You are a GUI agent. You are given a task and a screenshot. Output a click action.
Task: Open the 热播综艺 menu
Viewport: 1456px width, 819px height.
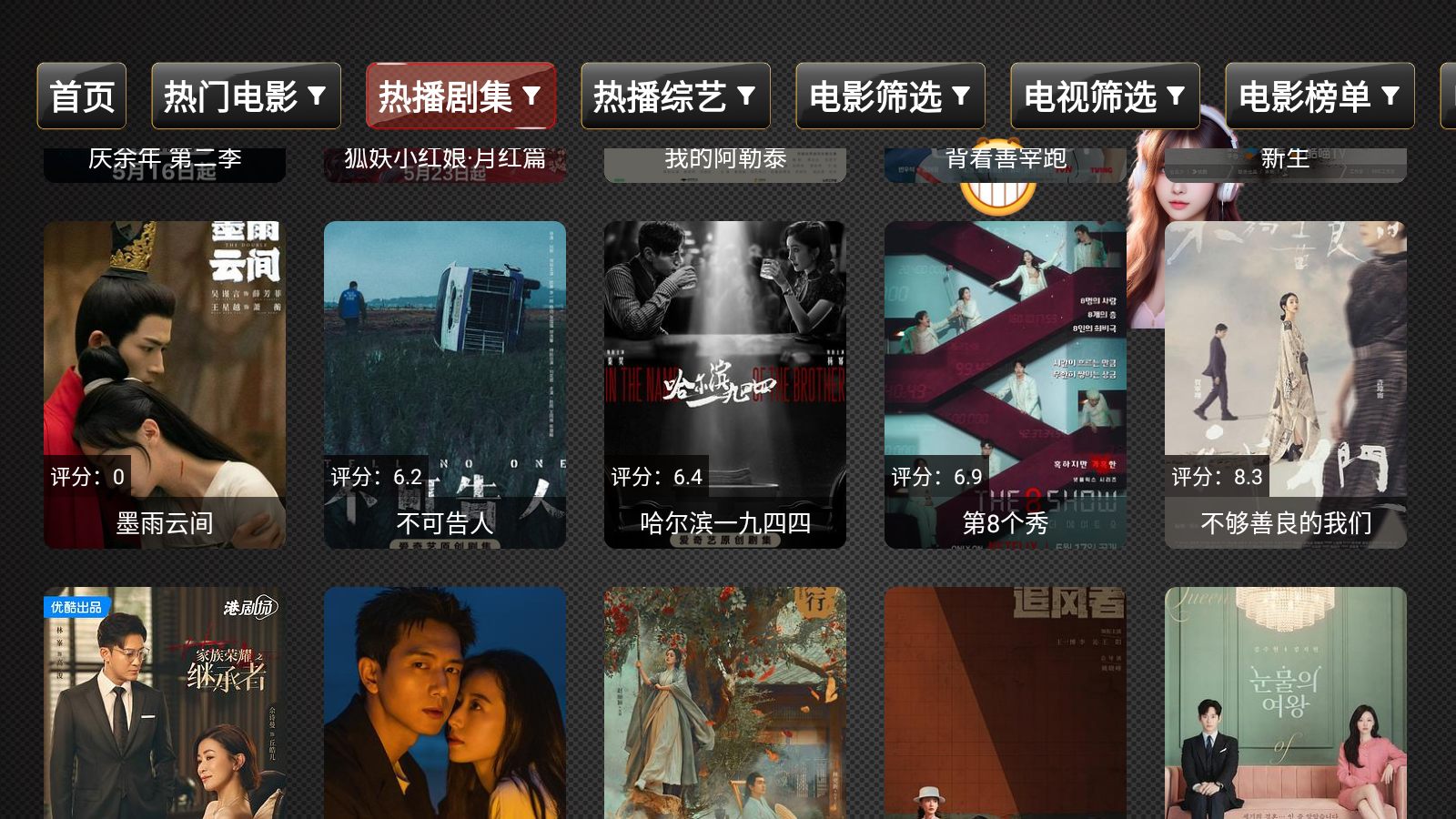[x=675, y=96]
